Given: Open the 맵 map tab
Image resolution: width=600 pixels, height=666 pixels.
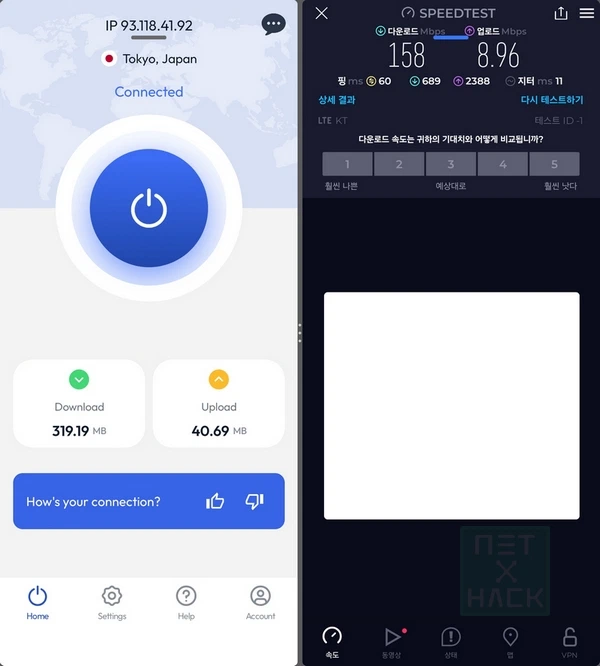Looking at the screenshot, I should (510, 641).
